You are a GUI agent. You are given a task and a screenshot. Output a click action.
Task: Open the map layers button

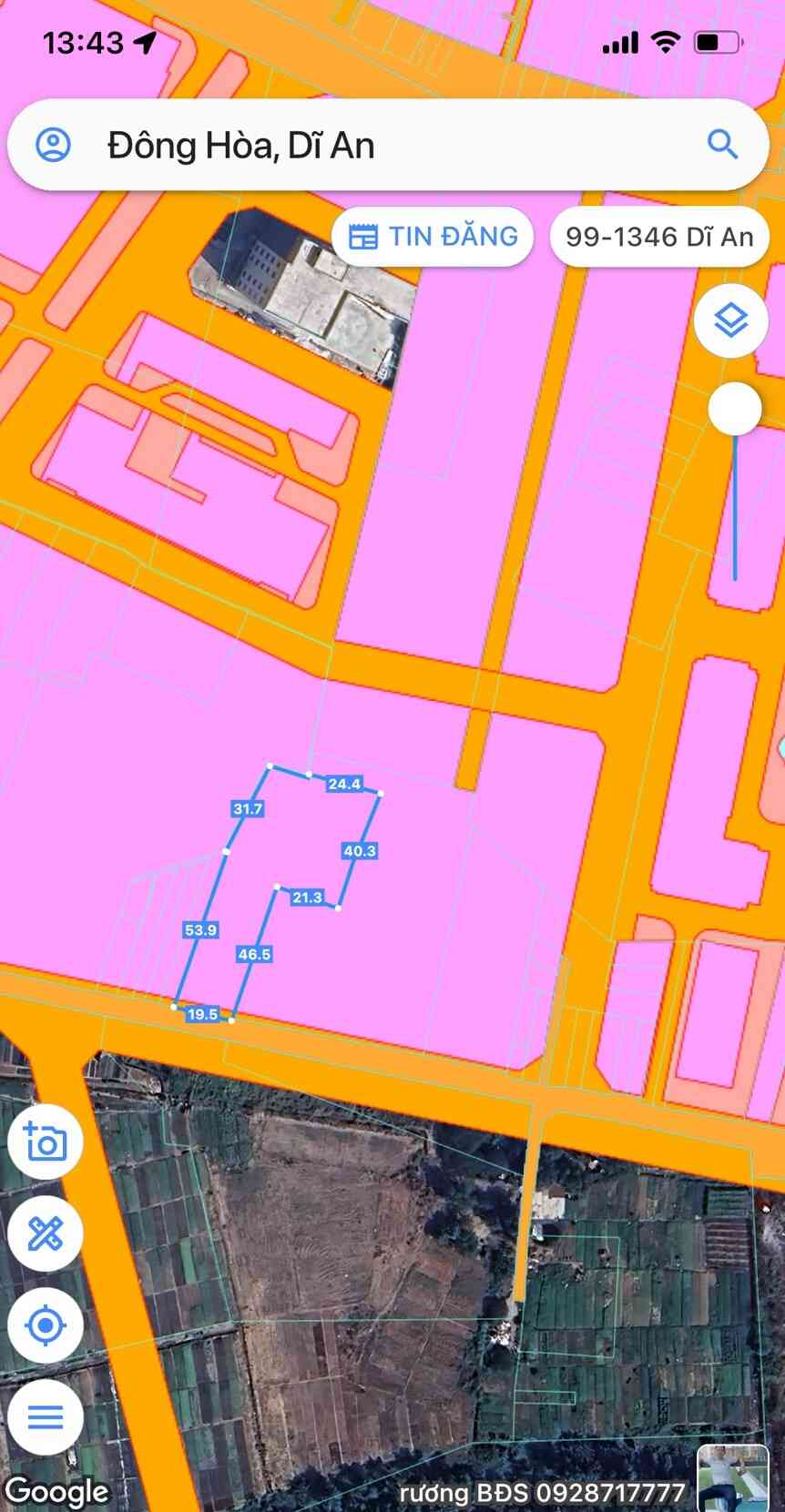tap(730, 320)
